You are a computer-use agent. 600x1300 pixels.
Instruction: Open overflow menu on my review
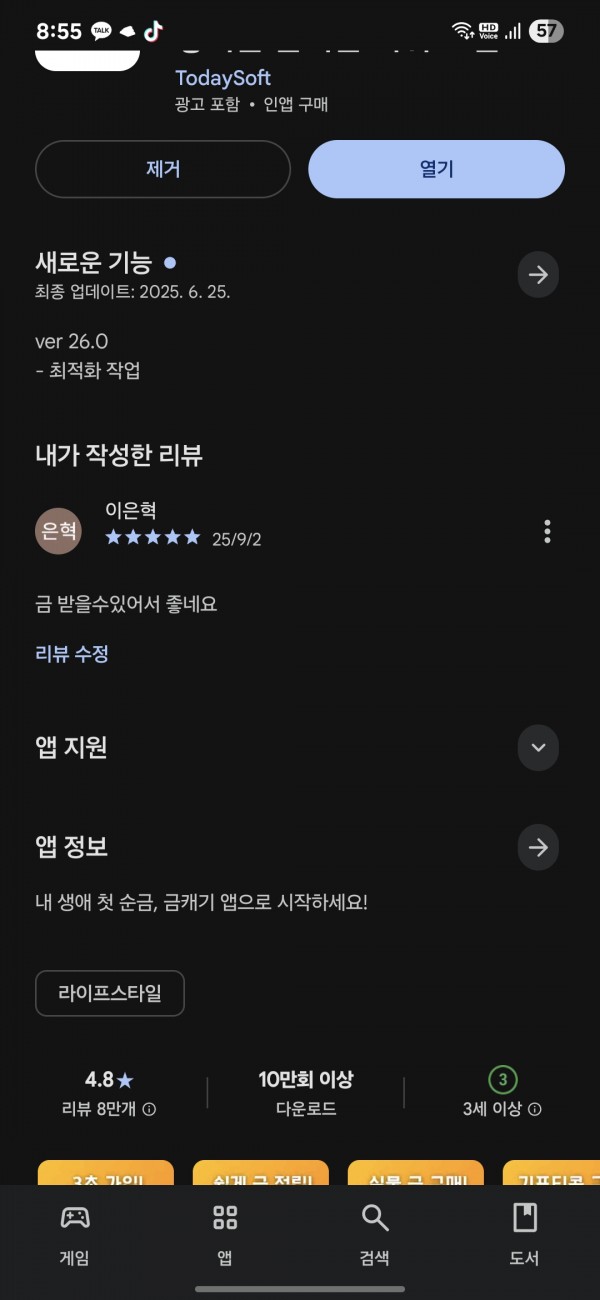pos(547,531)
